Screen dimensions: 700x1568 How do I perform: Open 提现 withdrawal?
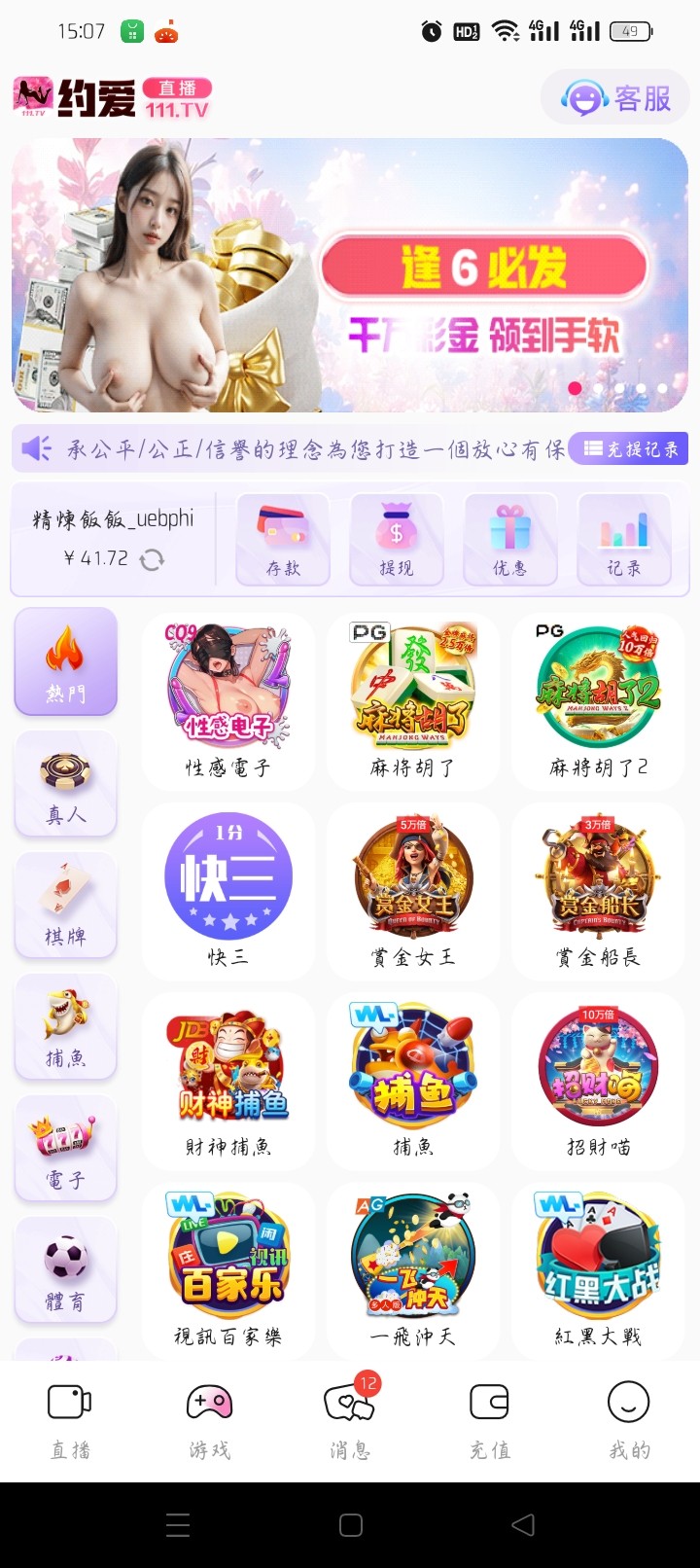pos(397,540)
